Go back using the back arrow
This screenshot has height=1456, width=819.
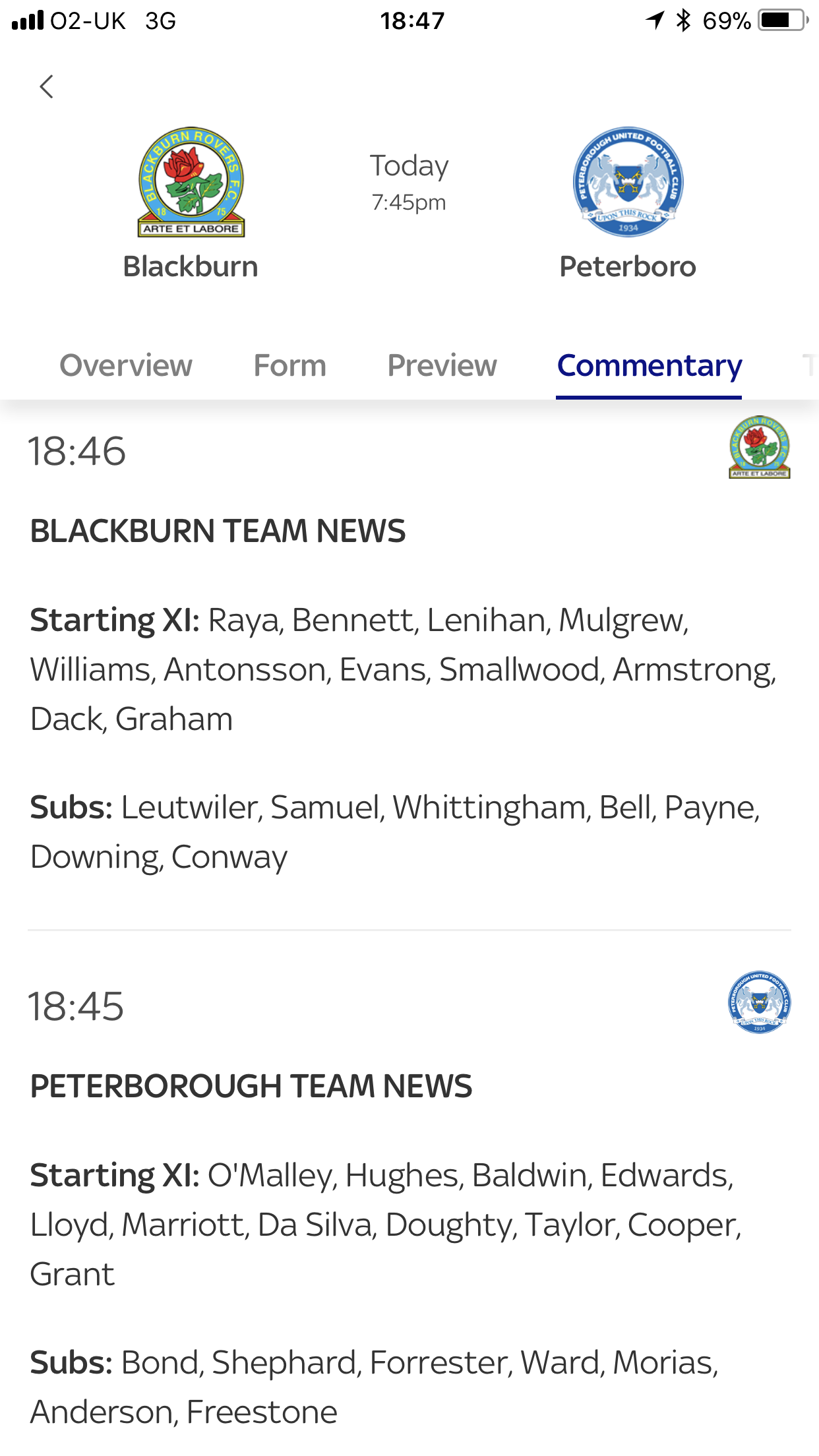pos(46,86)
